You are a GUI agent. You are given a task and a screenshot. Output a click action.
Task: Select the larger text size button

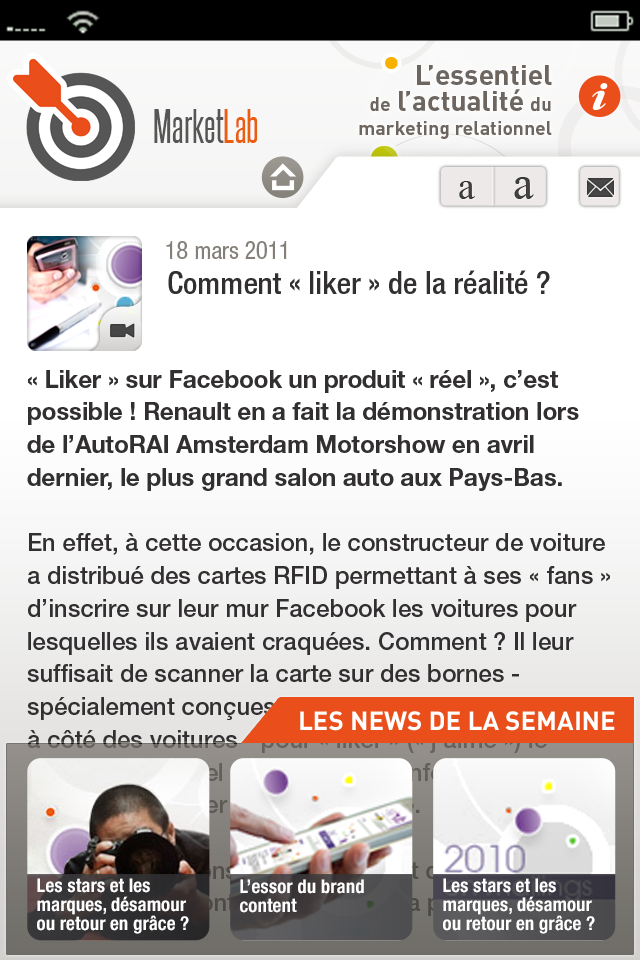[522, 187]
